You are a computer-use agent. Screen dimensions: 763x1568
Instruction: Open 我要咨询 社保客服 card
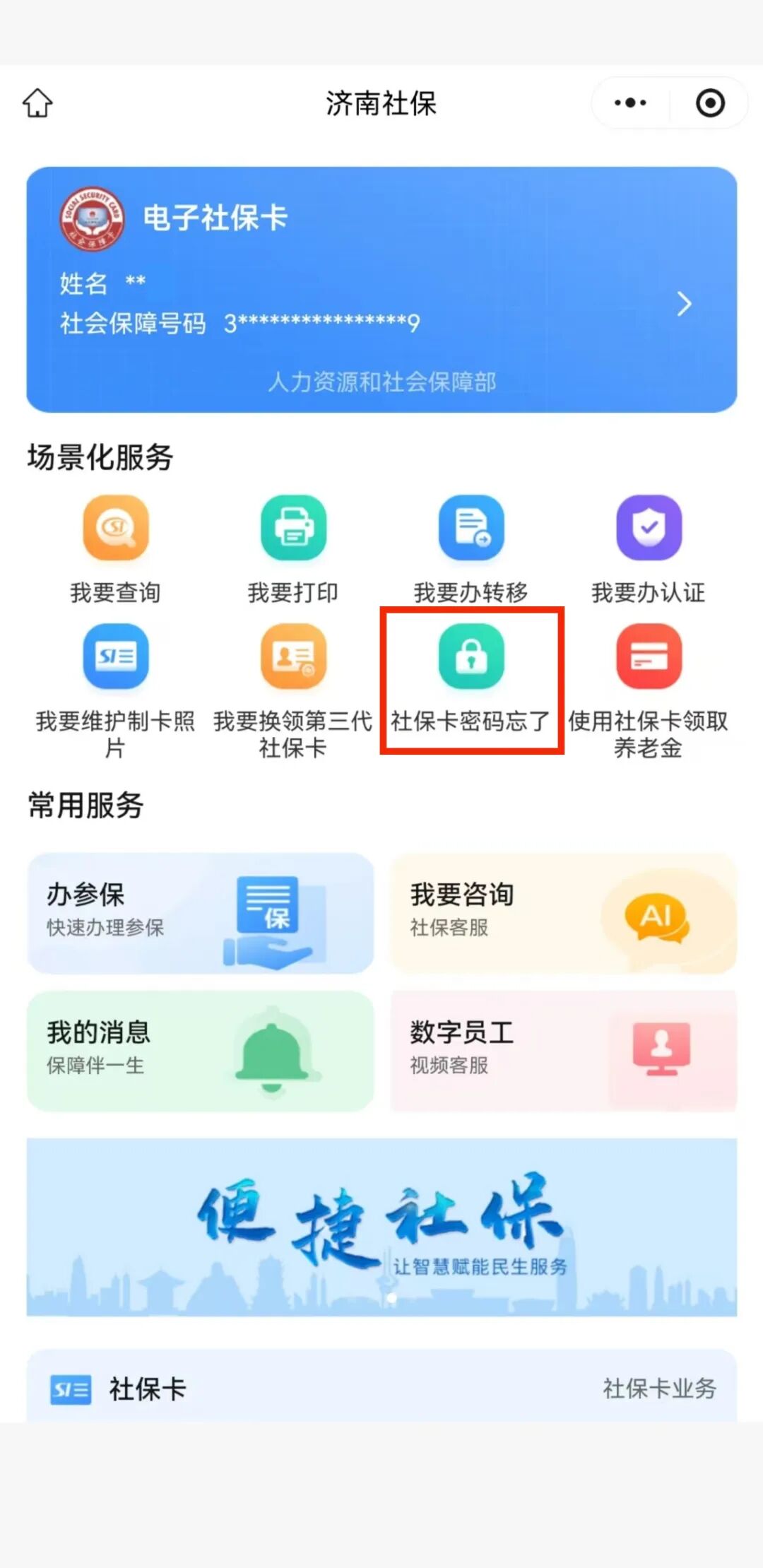[563, 913]
